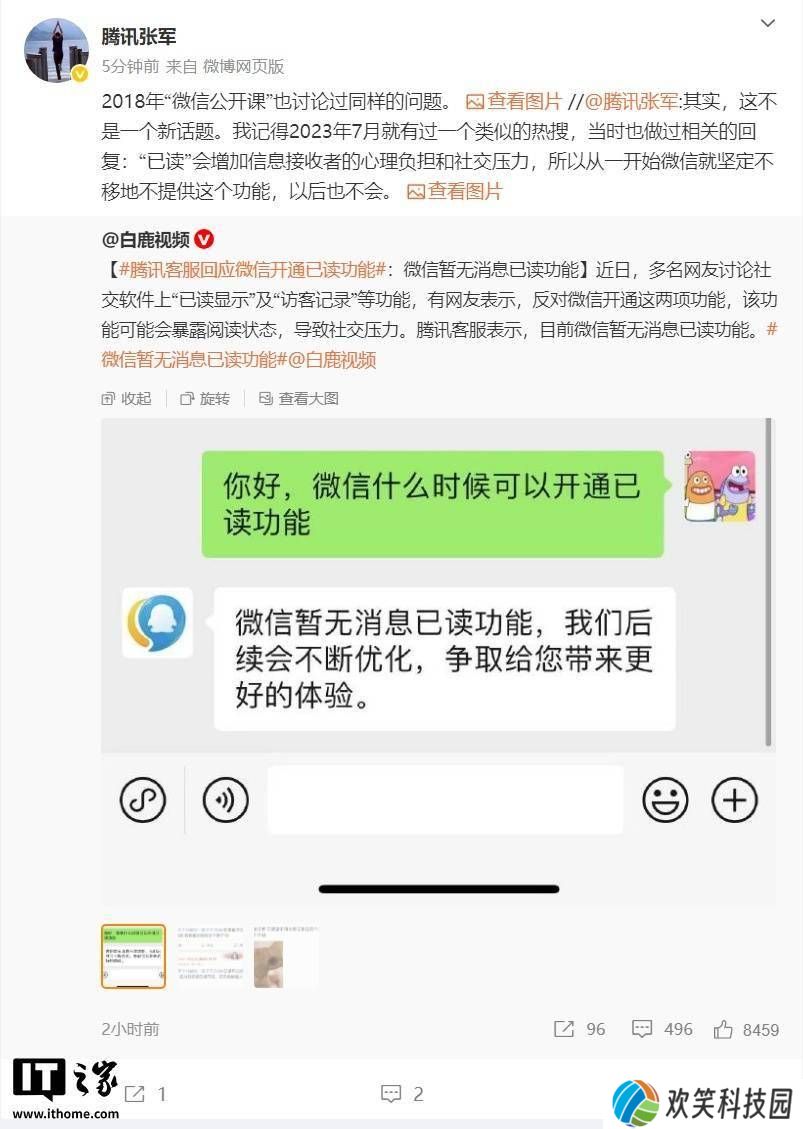803x1129 pixels.
Task: Repost the original post with 96 shares
Action: 580,1029
